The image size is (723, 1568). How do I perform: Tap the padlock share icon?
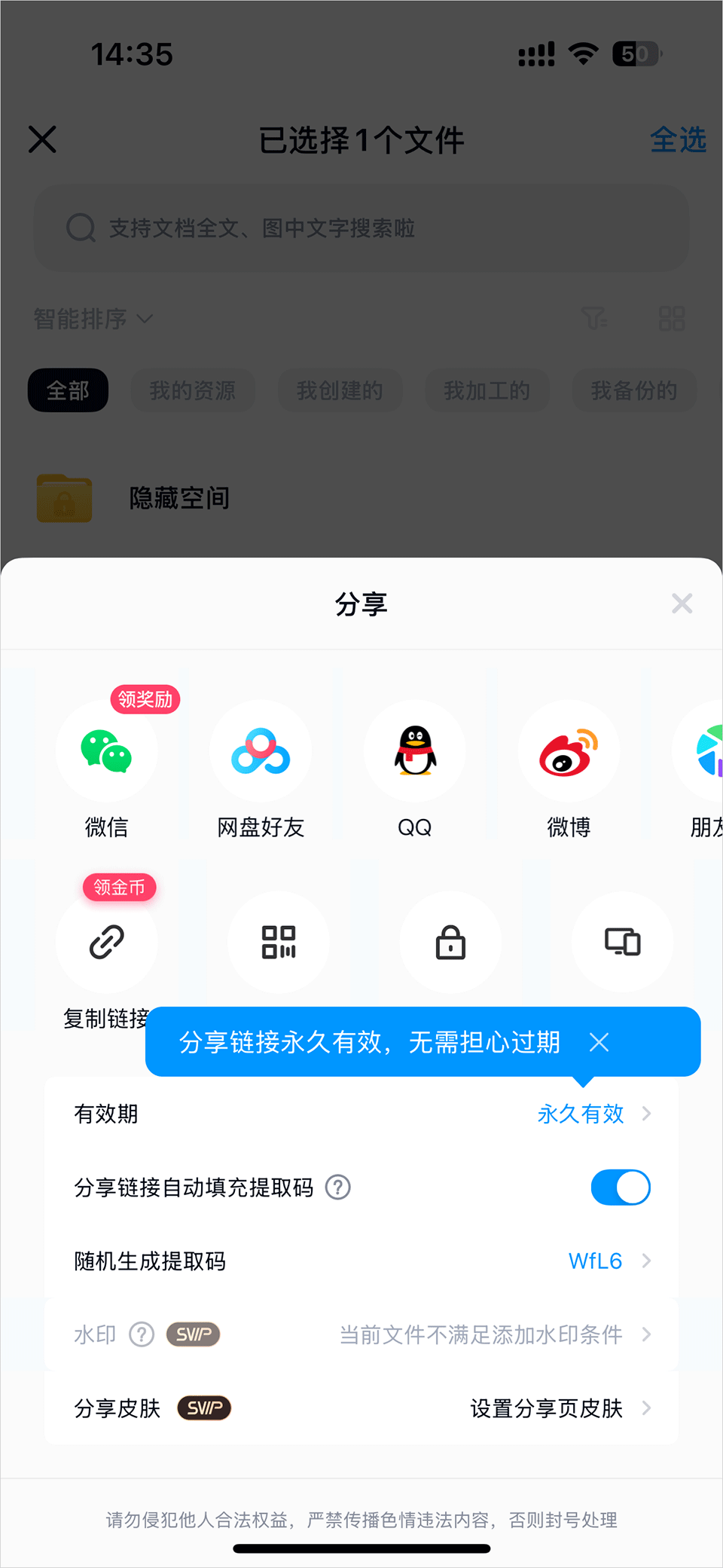tap(450, 943)
